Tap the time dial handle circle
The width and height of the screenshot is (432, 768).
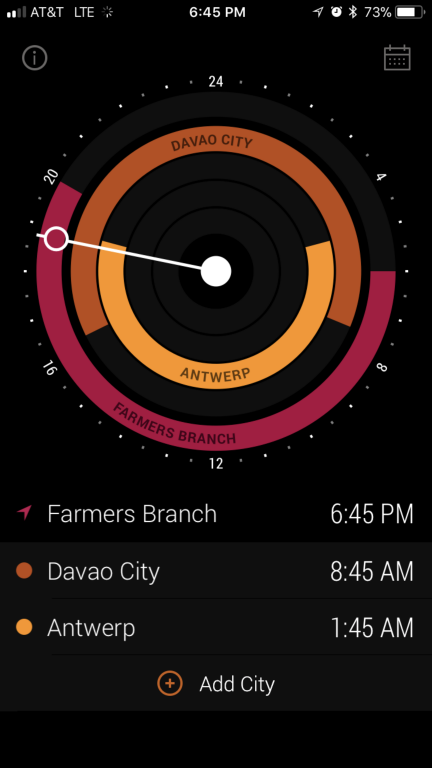tap(56, 239)
